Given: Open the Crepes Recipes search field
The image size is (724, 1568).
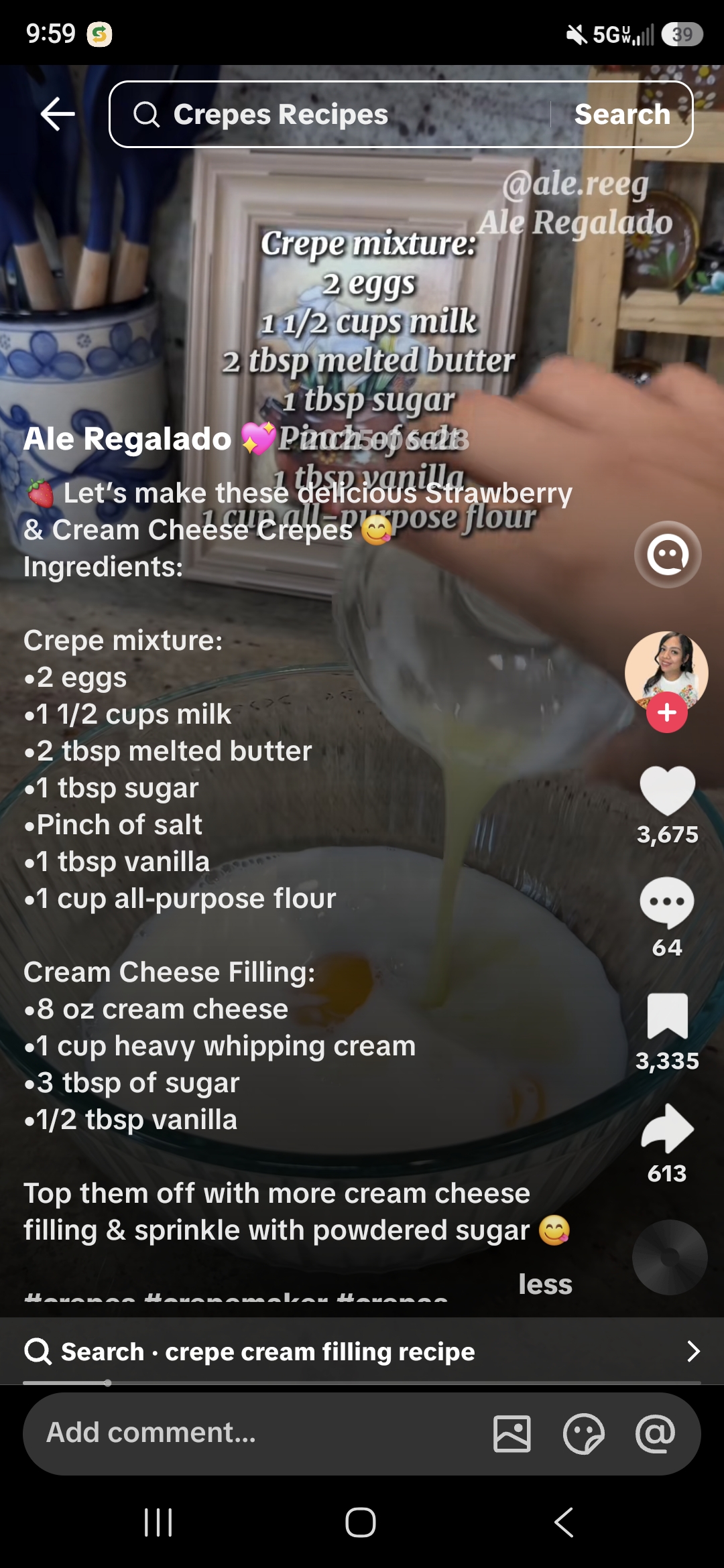Looking at the screenshot, I should click(x=328, y=114).
